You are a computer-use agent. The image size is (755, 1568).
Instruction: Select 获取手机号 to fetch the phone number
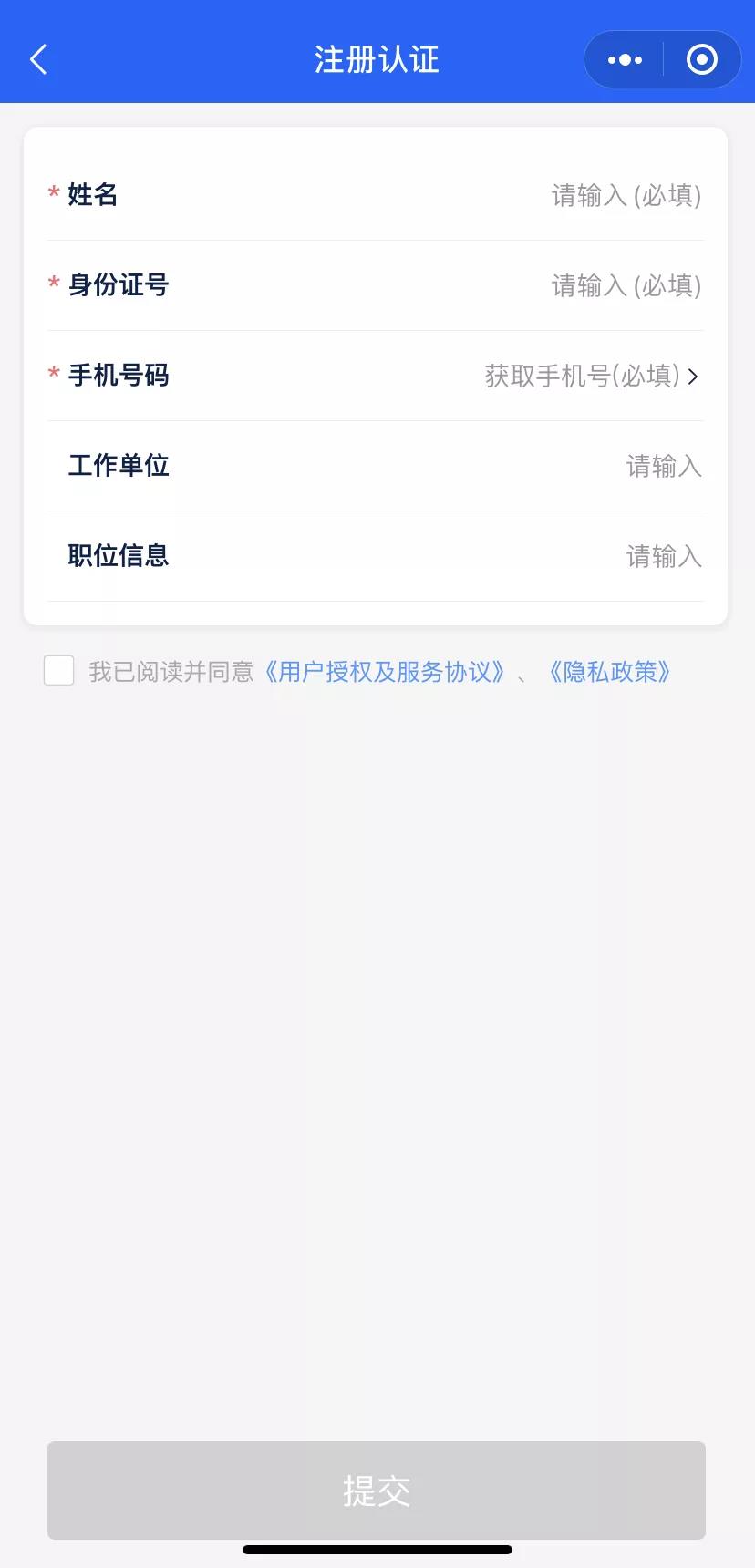591,376
